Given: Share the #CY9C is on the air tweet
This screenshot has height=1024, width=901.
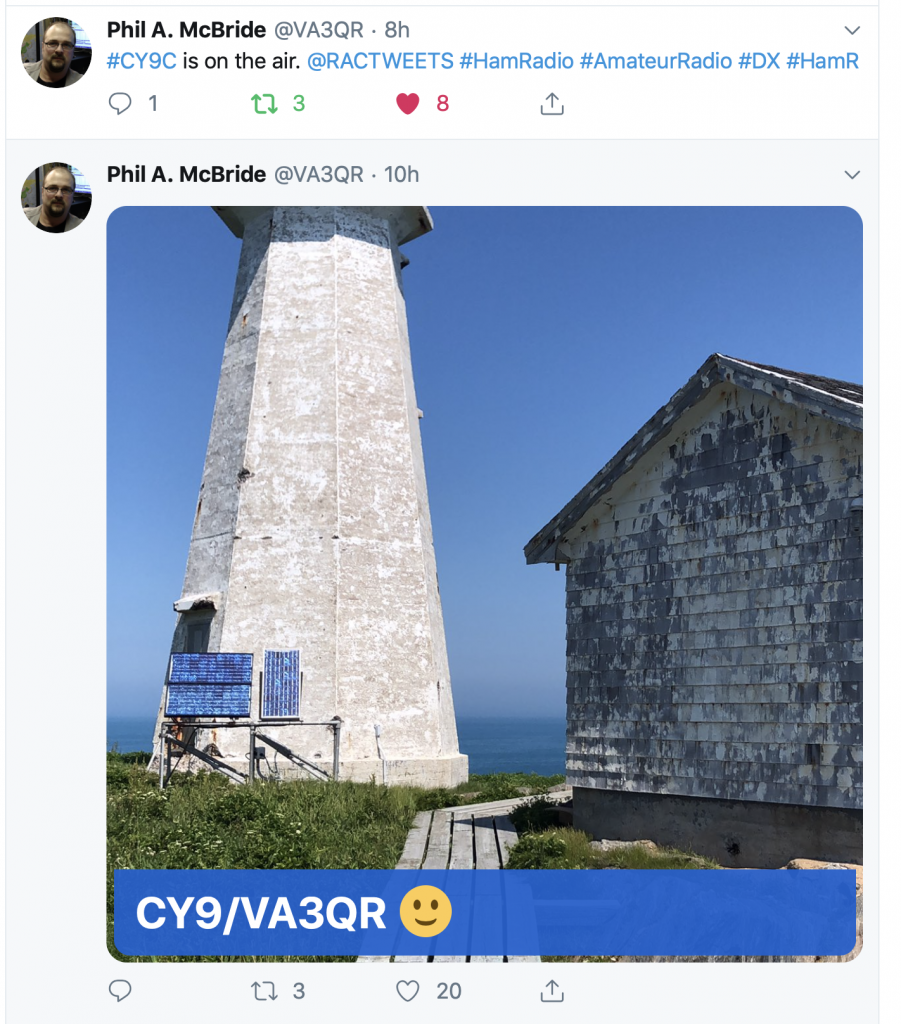Looking at the screenshot, I should 552,103.
